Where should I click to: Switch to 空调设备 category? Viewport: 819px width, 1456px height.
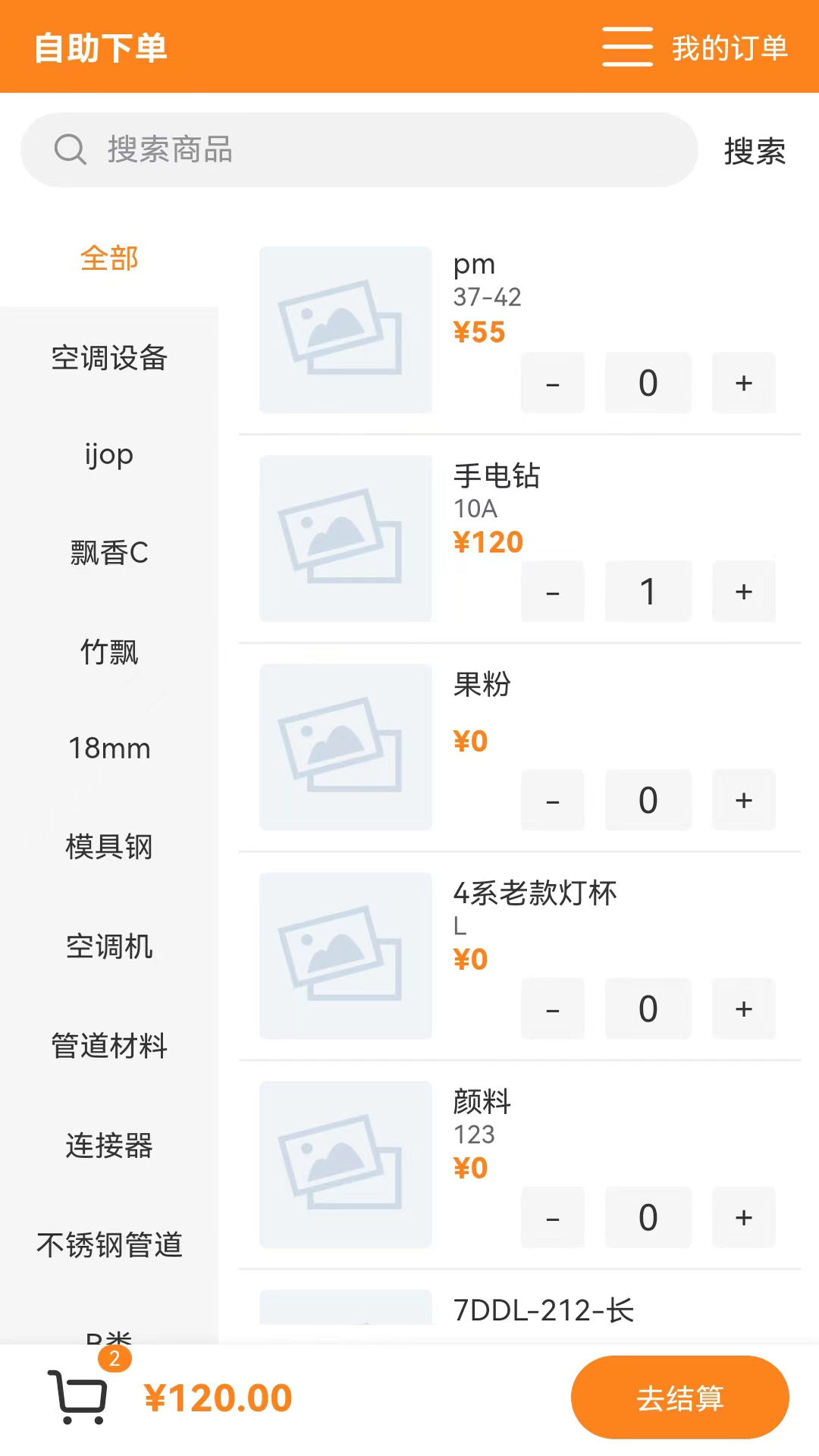tap(109, 358)
